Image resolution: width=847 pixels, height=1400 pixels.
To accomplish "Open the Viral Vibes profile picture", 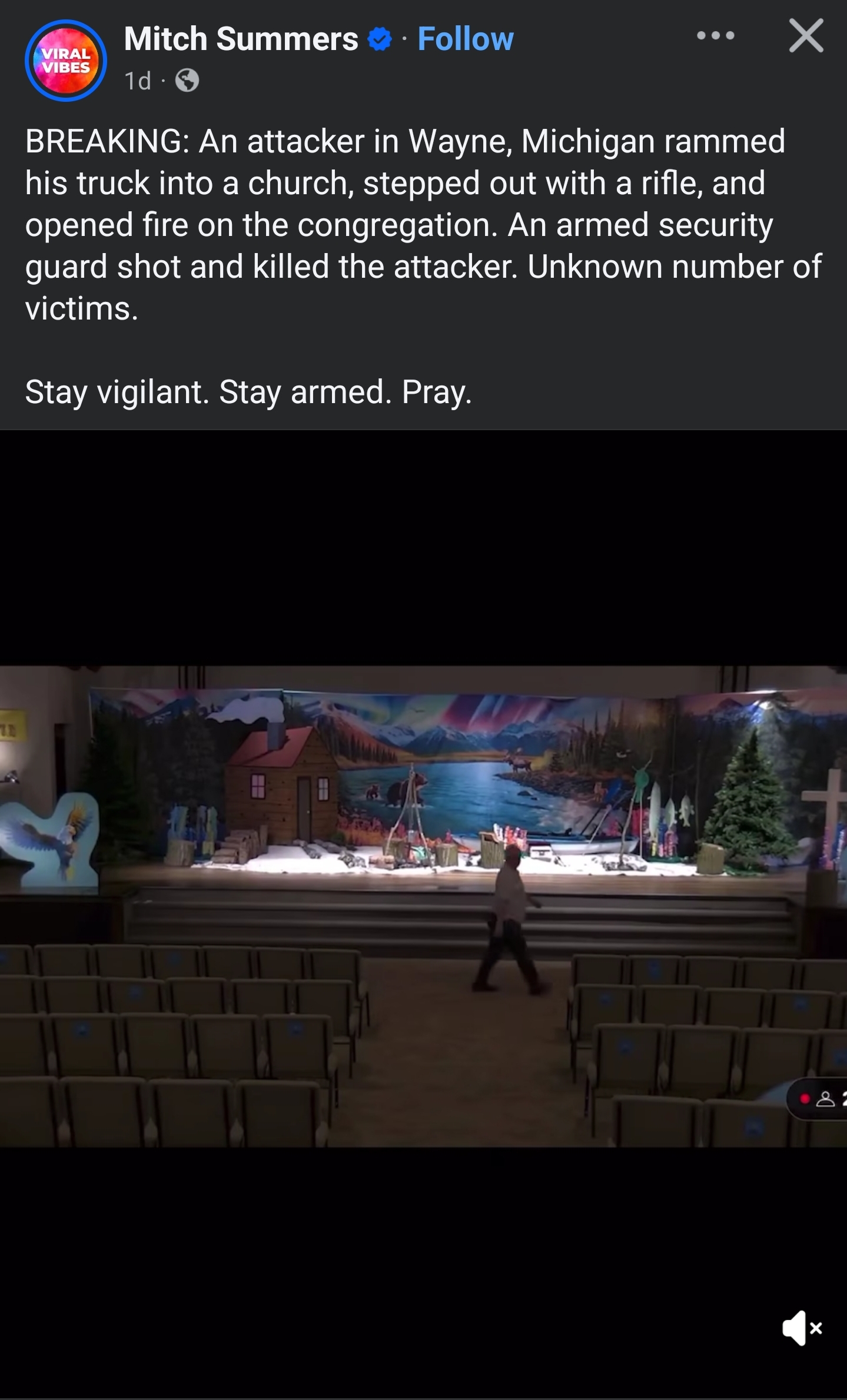I will click(66, 61).
